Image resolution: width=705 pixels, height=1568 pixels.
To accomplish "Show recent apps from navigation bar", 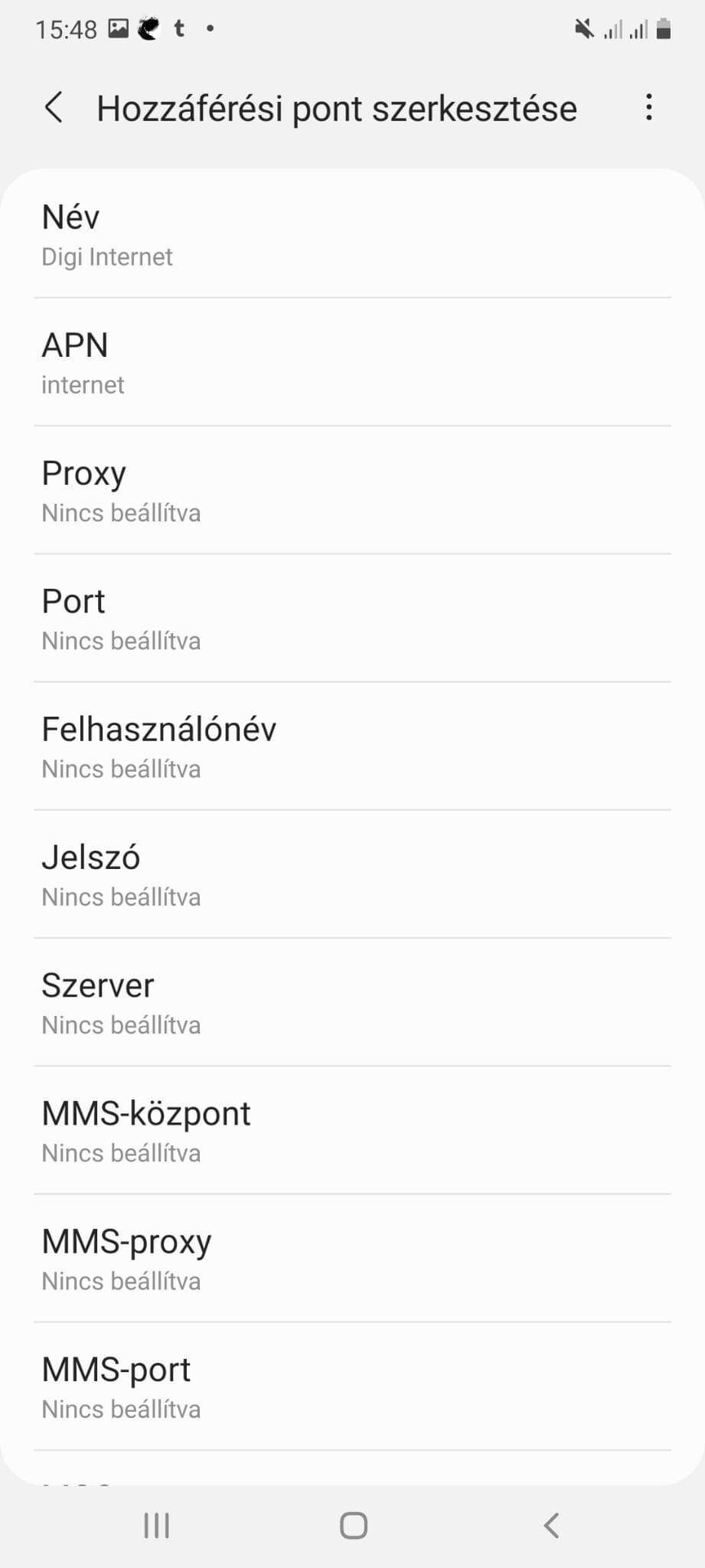I will (x=156, y=1525).
